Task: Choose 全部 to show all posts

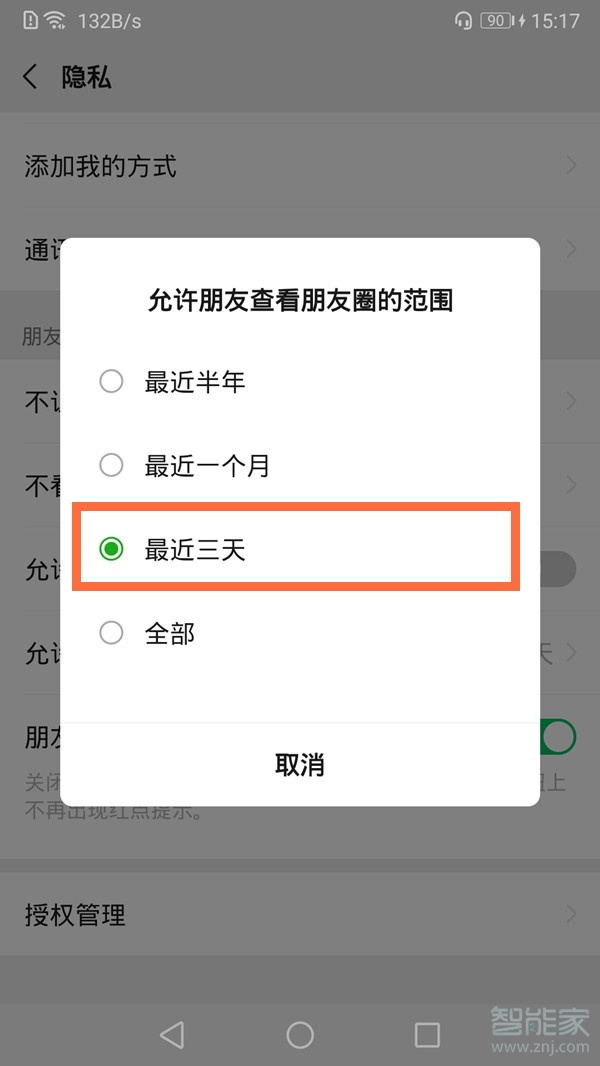Action: click(170, 633)
